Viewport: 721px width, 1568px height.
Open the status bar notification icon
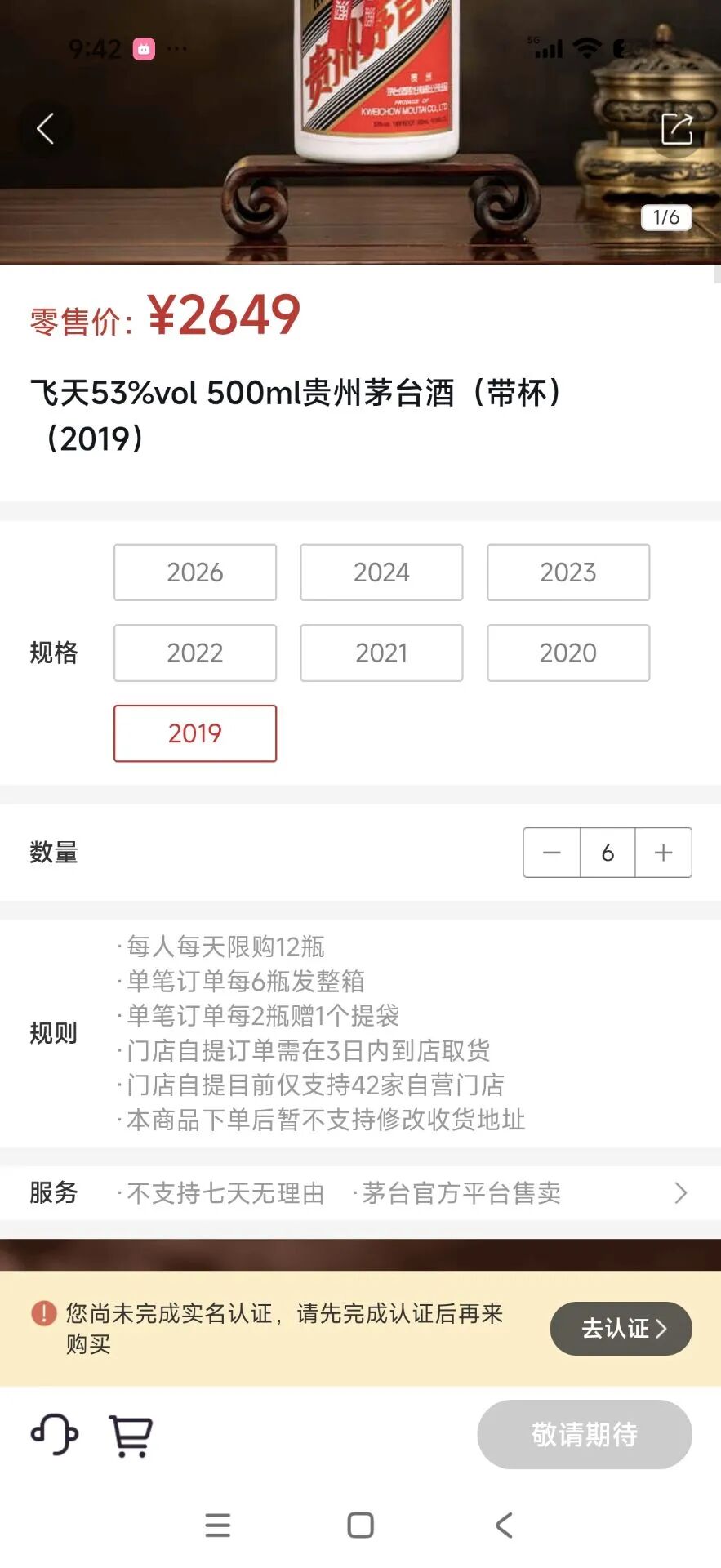click(144, 47)
